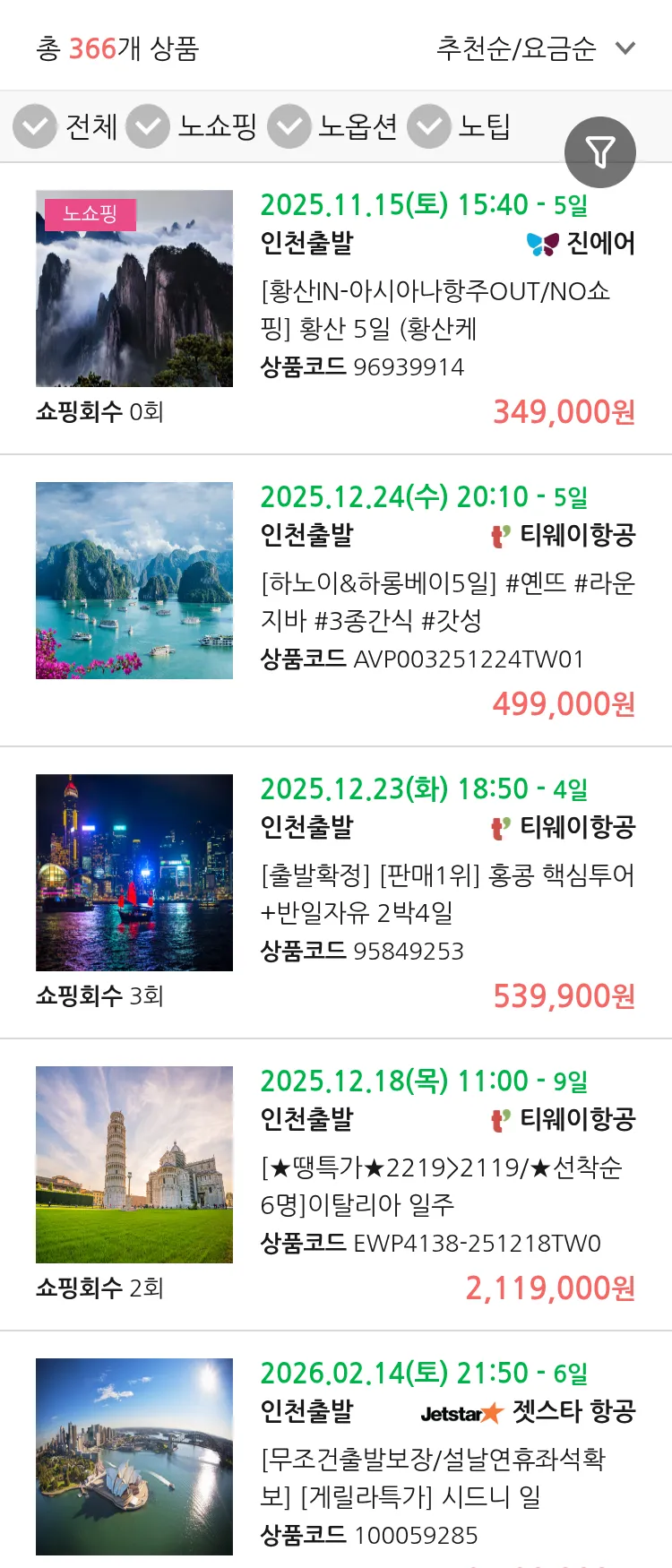
Task: Click the 티웨이항공 logo on Italy tour
Action: [500, 1120]
